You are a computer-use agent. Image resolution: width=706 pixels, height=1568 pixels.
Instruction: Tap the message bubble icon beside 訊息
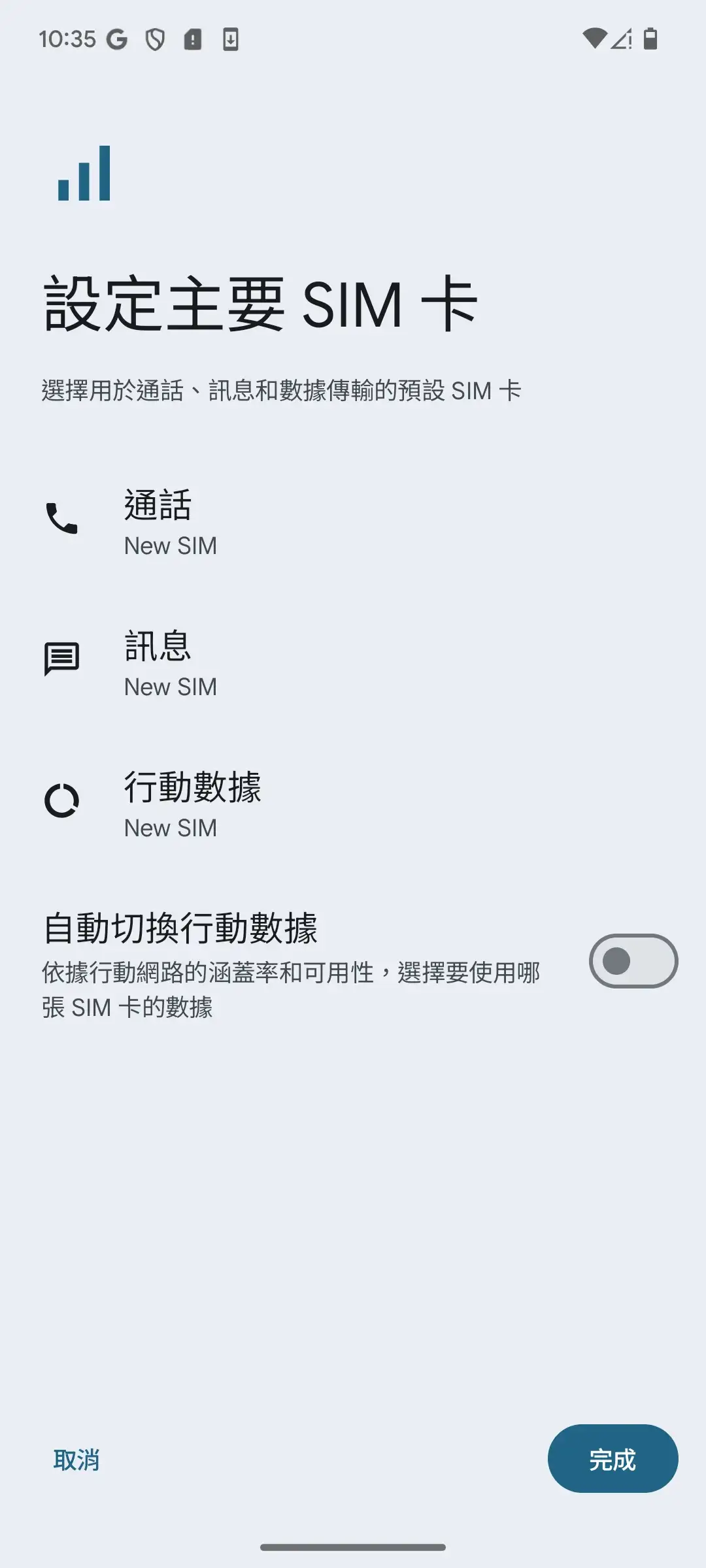tap(62, 660)
